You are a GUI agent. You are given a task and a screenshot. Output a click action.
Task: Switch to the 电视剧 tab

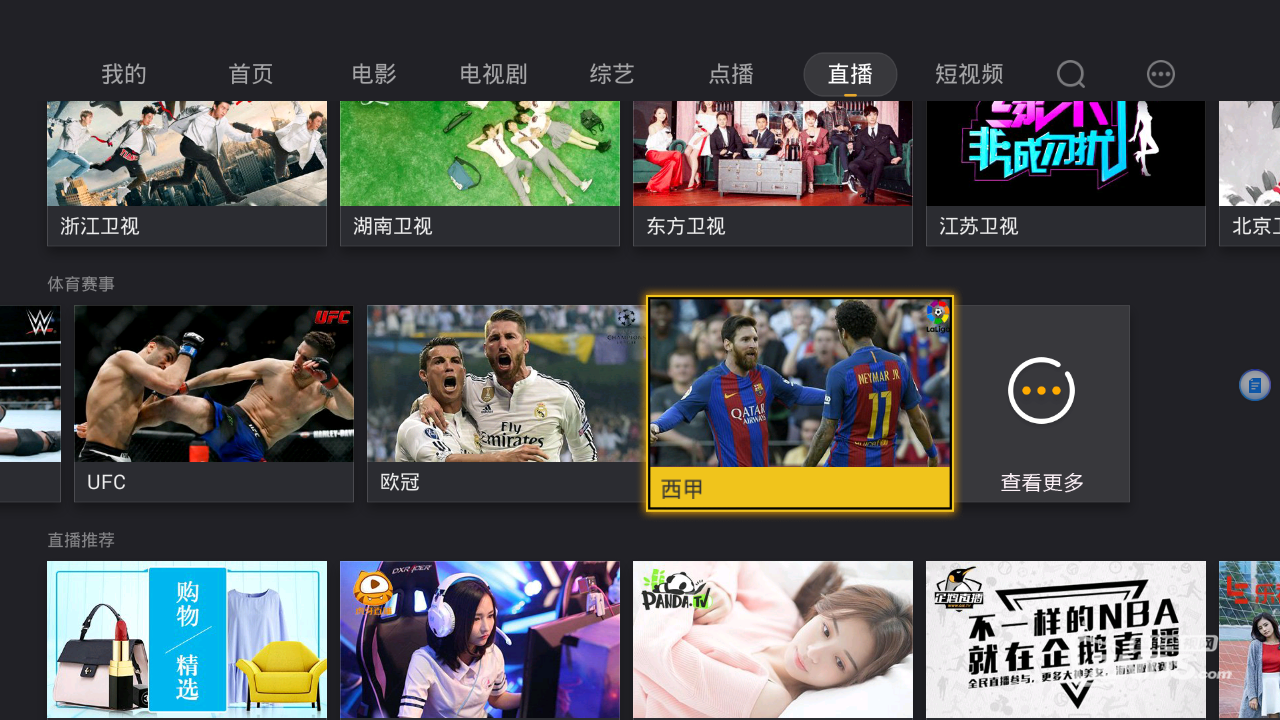pyautogui.click(x=493, y=74)
